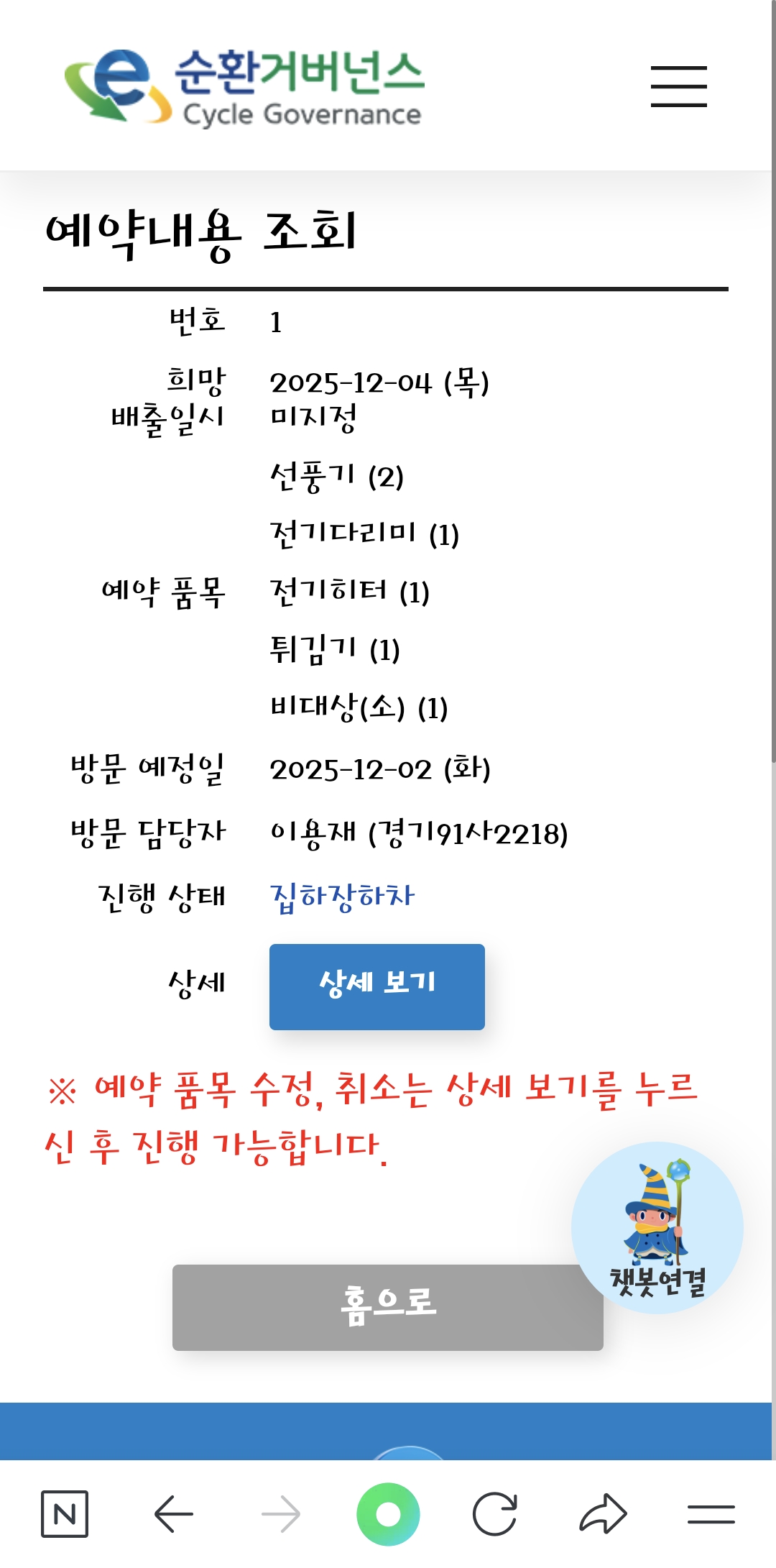
Task: Open the Naver N home in browser bar
Action: (65, 1514)
